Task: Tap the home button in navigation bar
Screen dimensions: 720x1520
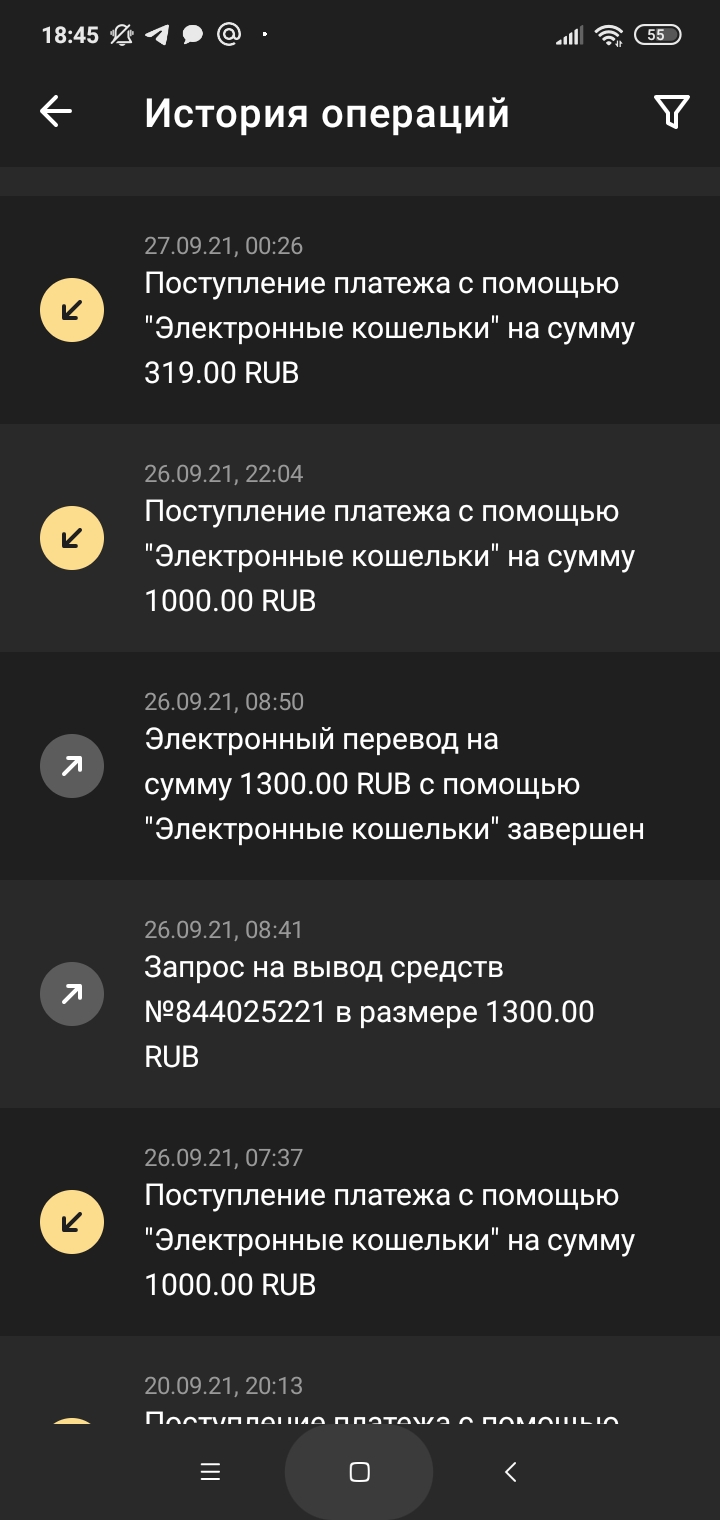Action: 359,1472
